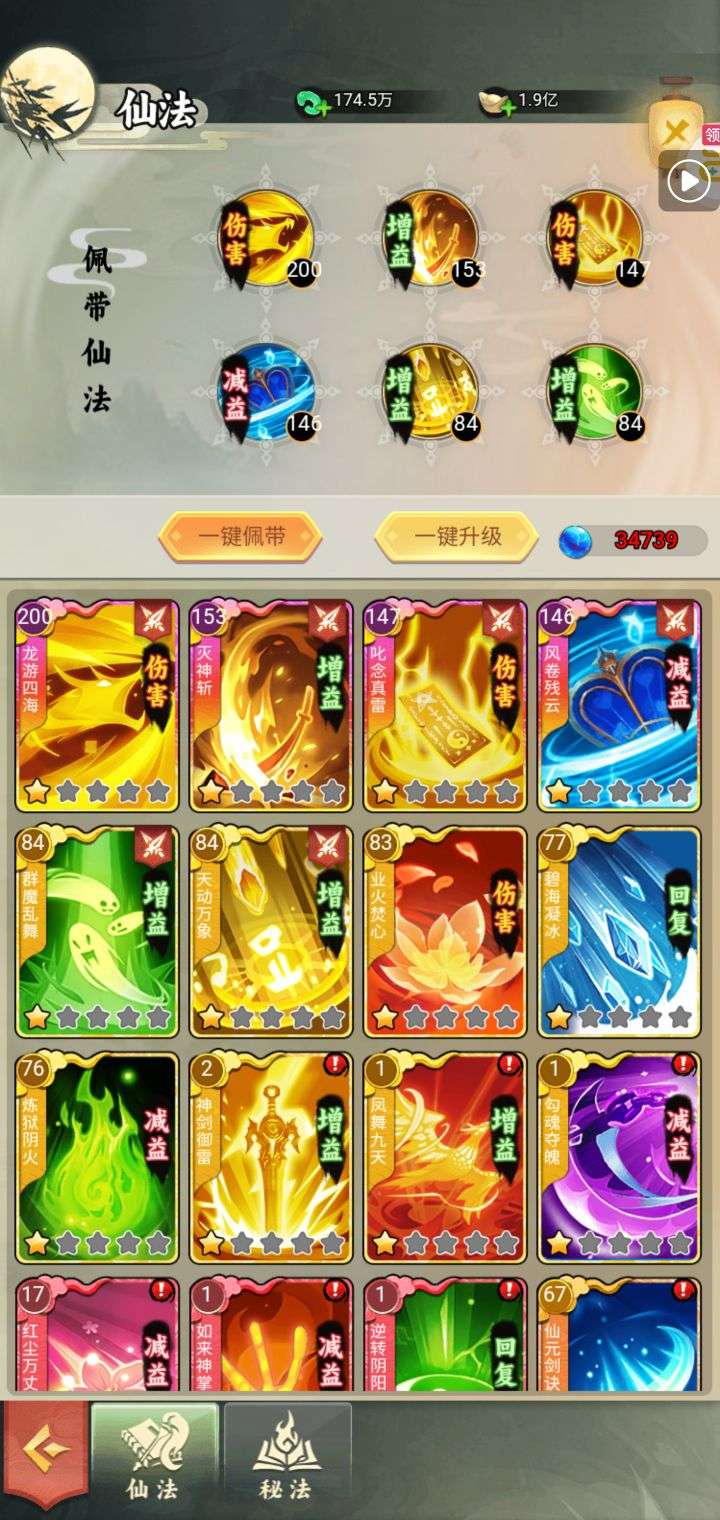Viewport: 720px width, 1520px height.
Task: Switch to the 秘法 tab
Action: 287,1451
